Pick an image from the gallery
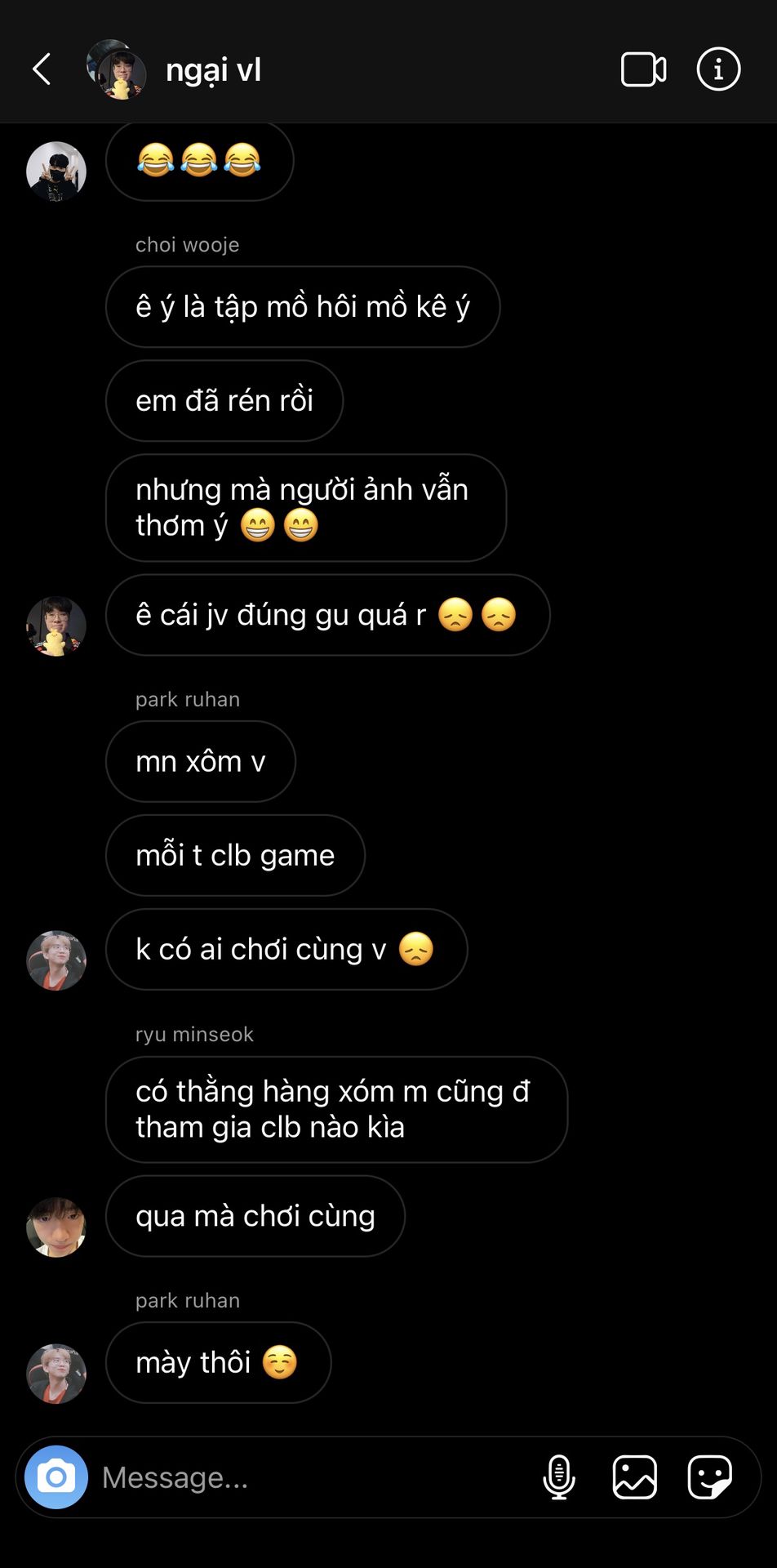 635,1477
